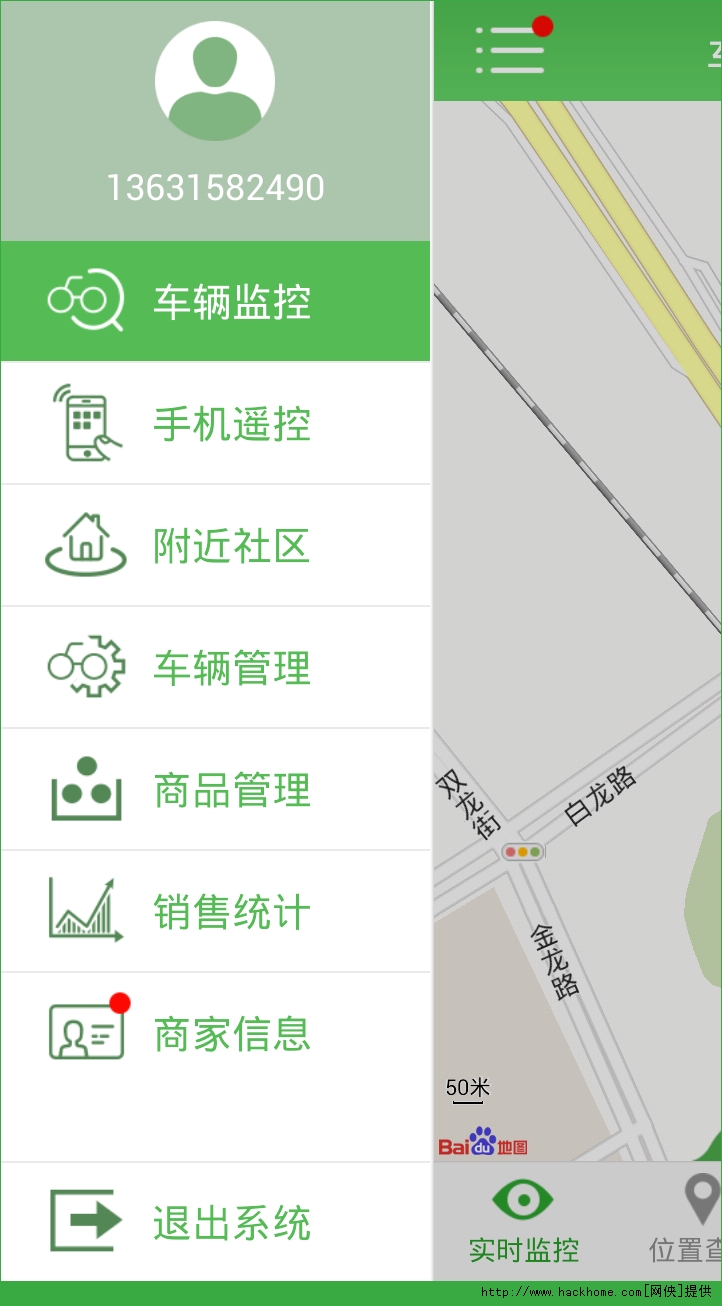This screenshot has width=722, height=1306.
Task: Select 商品管理 product management
Action: [215, 790]
